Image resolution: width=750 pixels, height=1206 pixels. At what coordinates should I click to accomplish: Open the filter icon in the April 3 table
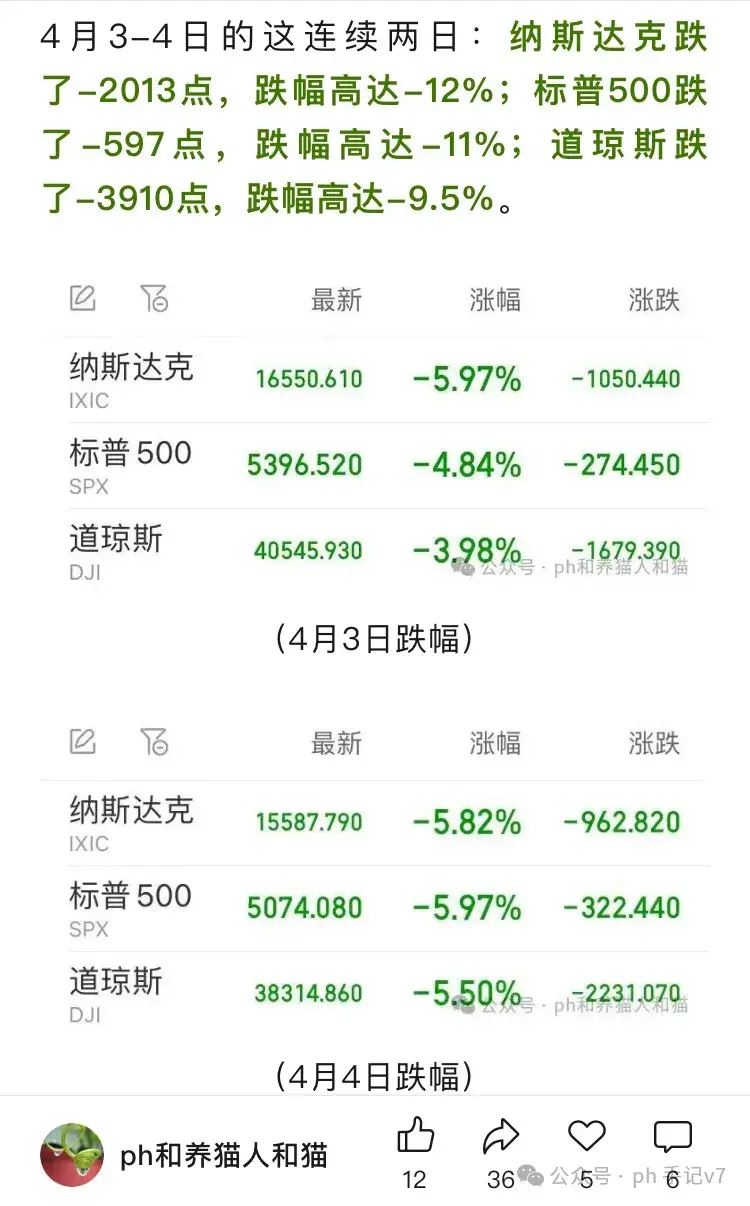(x=153, y=297)
